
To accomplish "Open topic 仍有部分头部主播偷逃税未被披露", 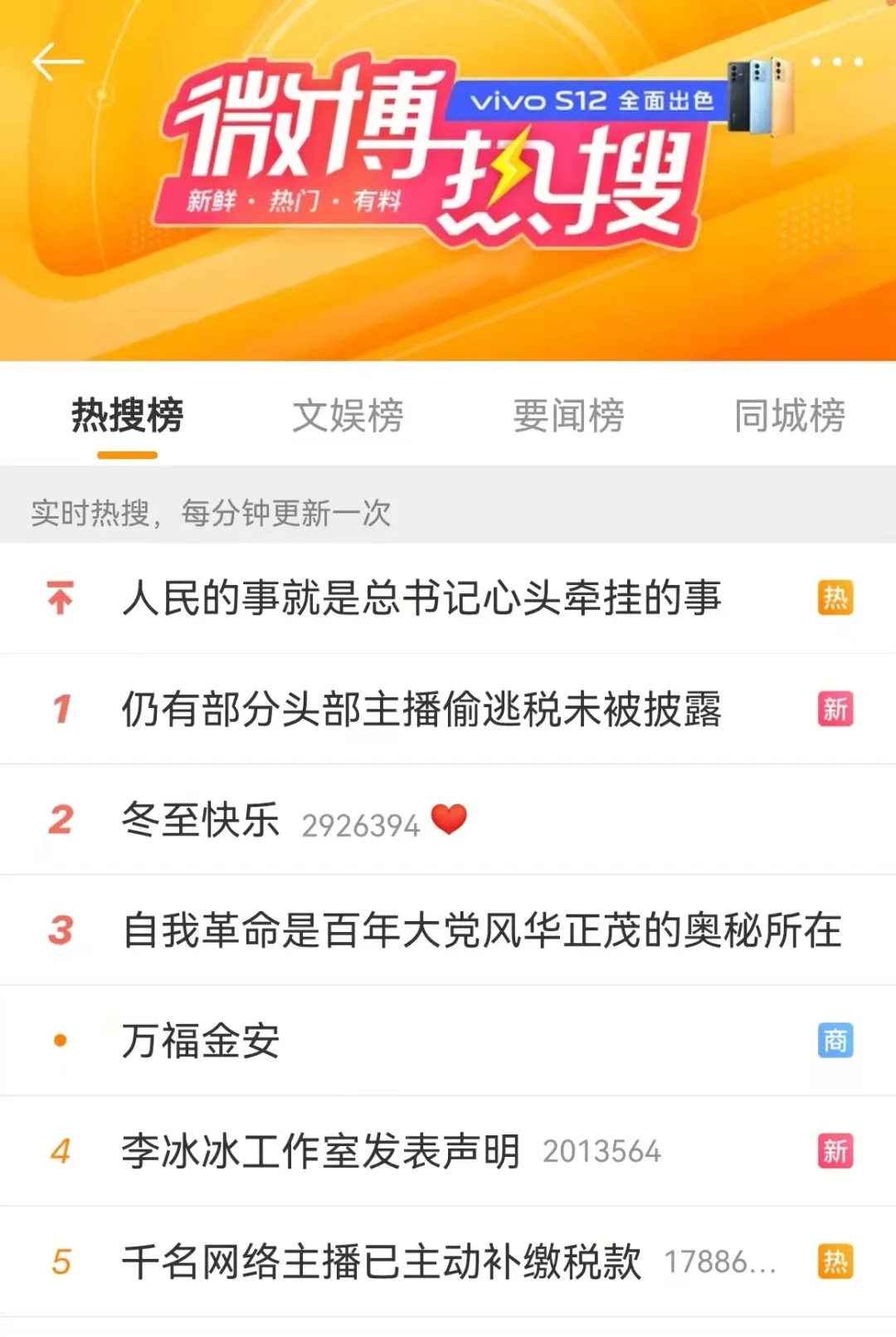I will pyautogui.click(x=448, y=709).
